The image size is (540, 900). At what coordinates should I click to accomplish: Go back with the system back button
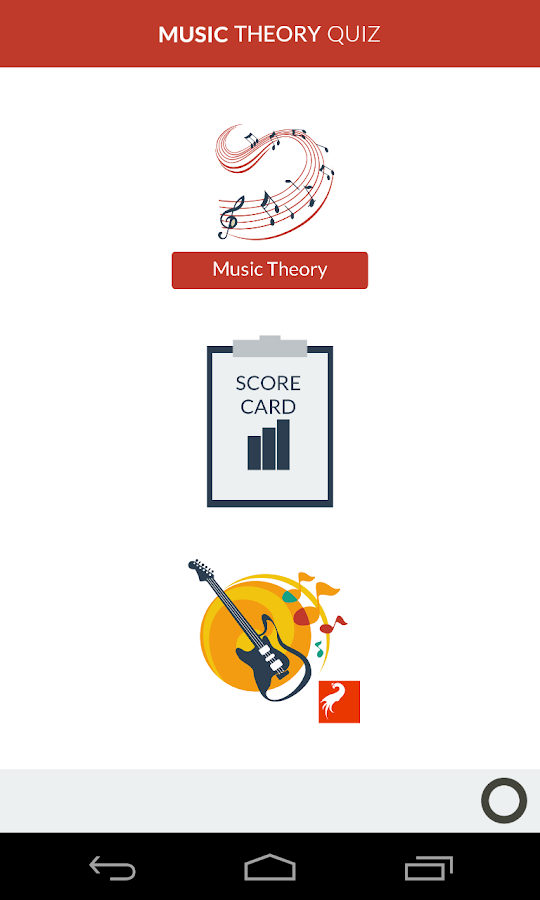pyautogui.click(x=112, y=867)
